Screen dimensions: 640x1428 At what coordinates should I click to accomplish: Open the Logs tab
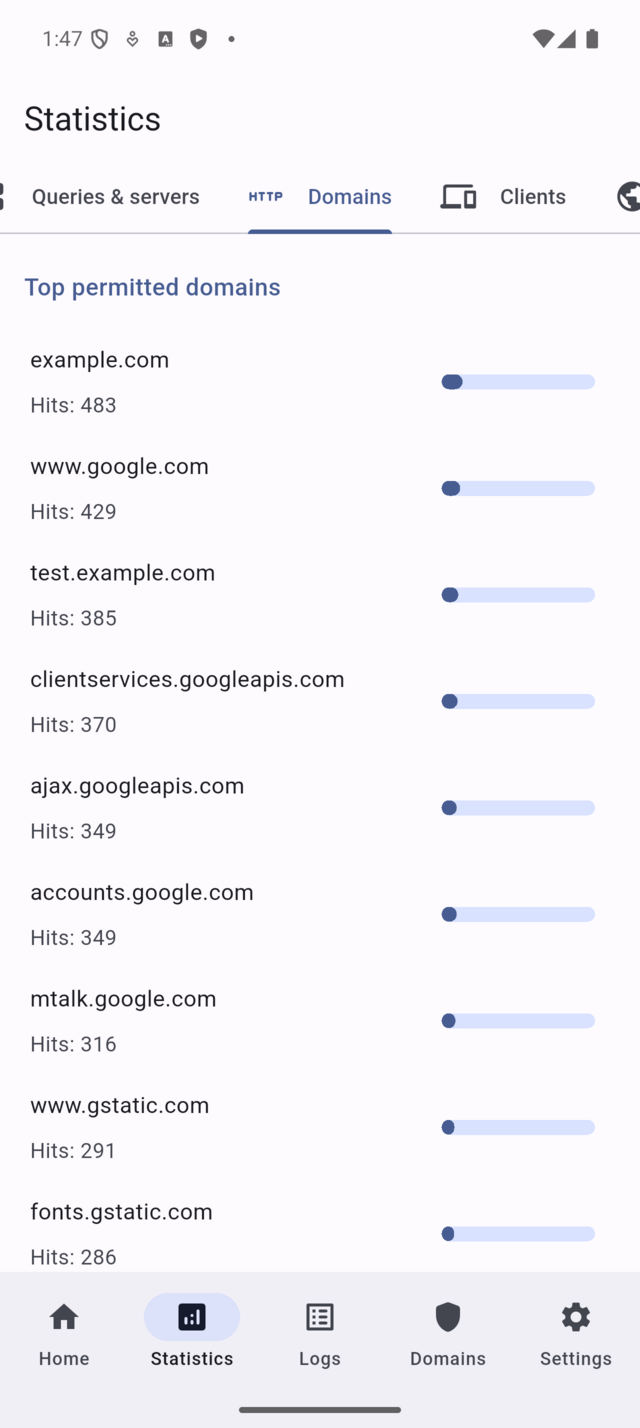click(320, 1333)
